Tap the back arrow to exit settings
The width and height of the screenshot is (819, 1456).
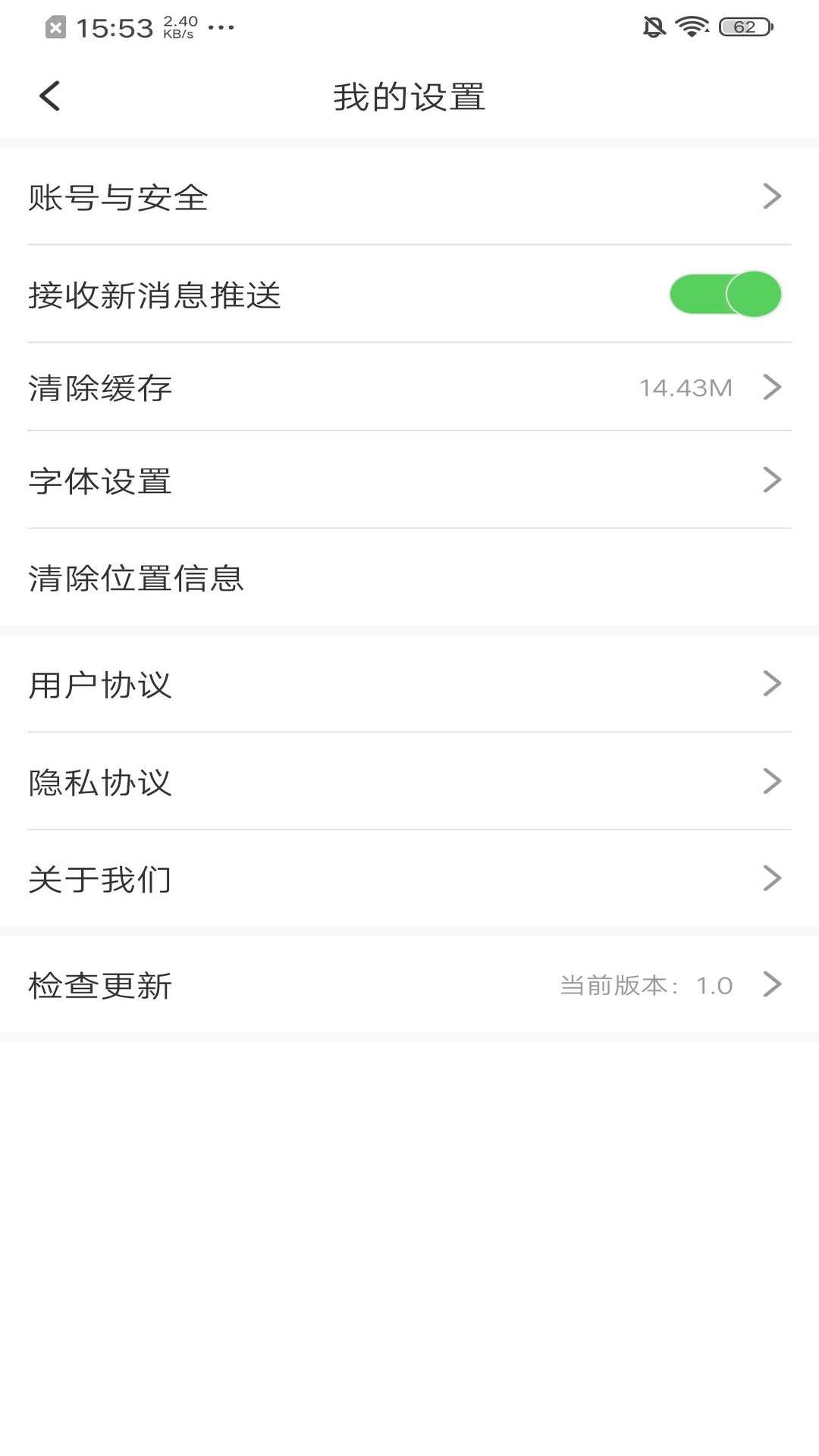coord(50,96)
